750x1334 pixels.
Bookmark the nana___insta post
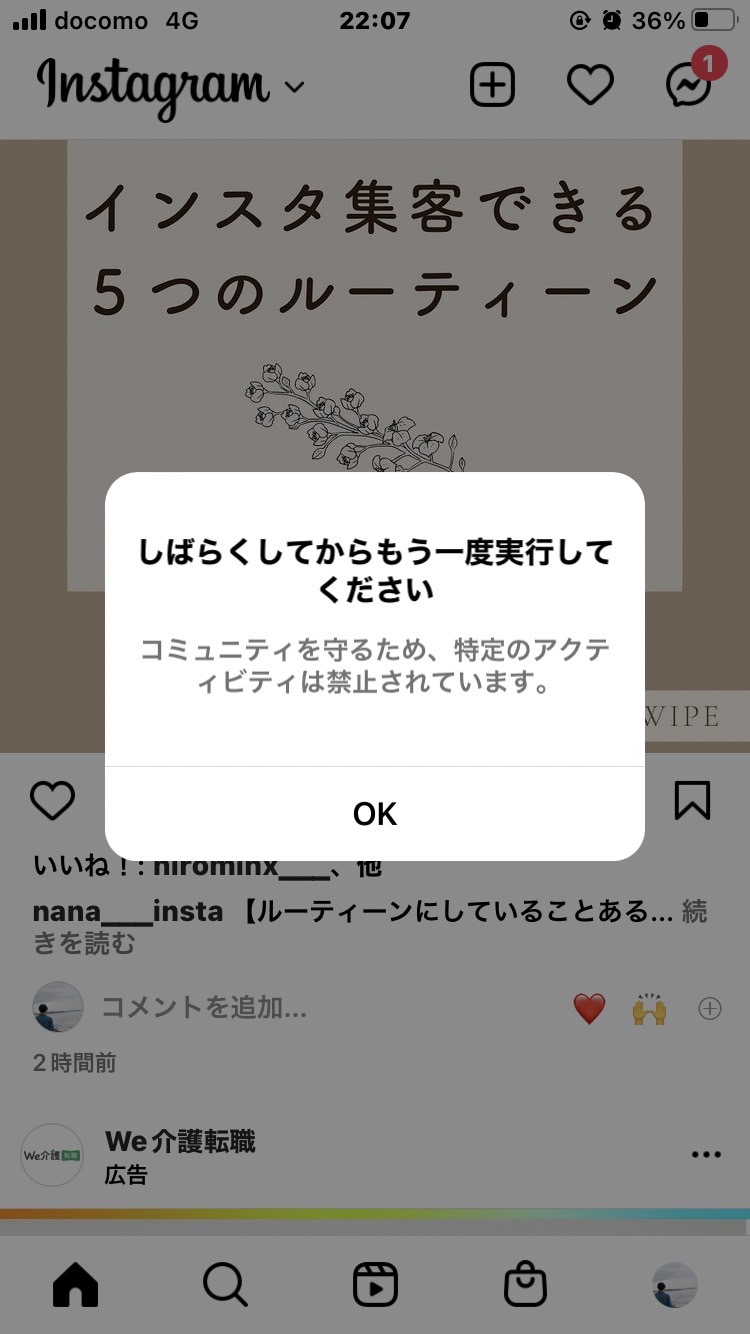point(692,800)
